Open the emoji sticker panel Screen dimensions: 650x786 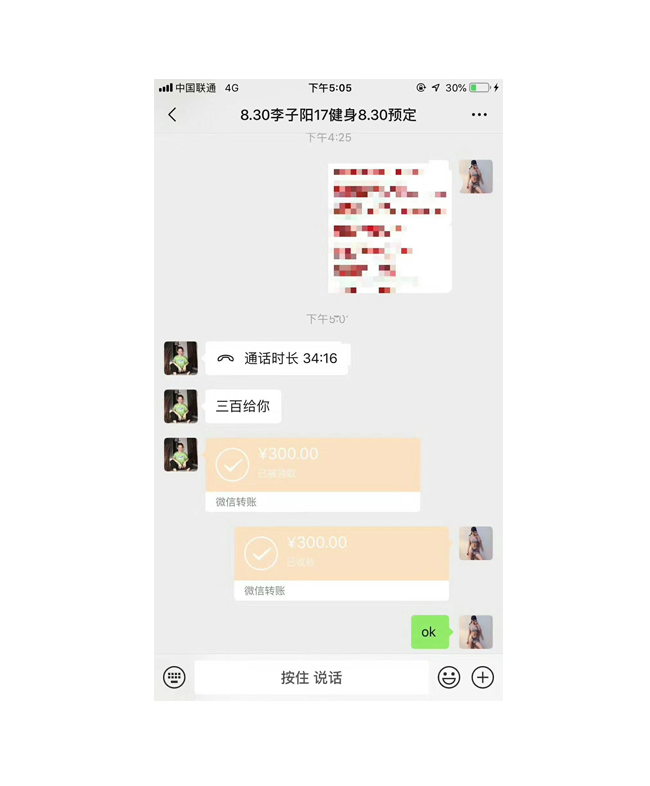pos(449,677)
